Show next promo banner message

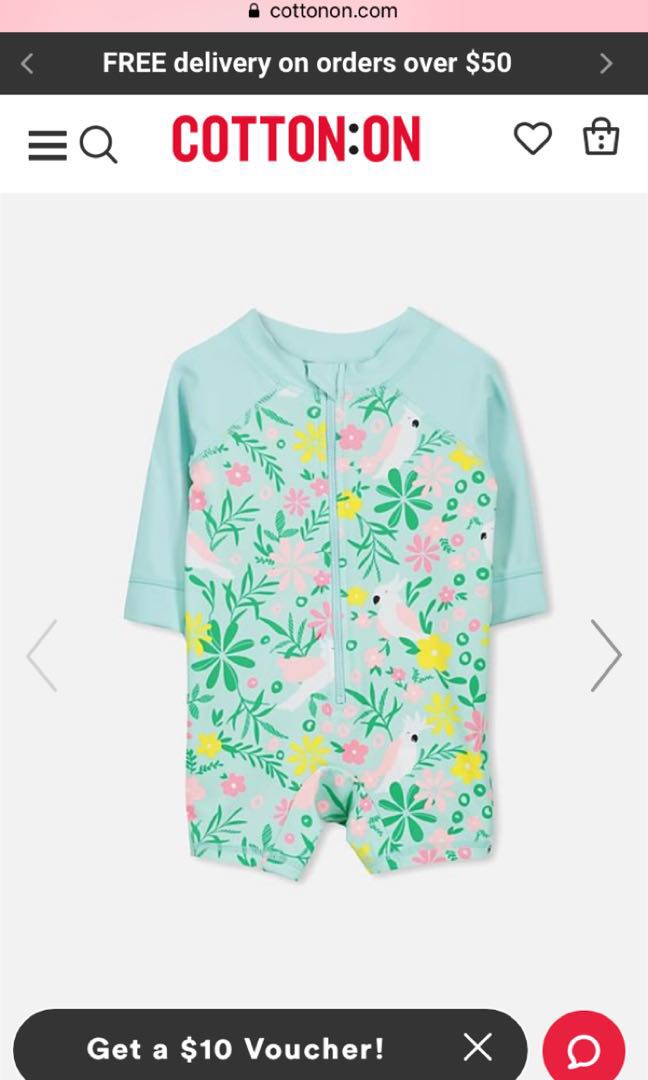tap(605, 64)
